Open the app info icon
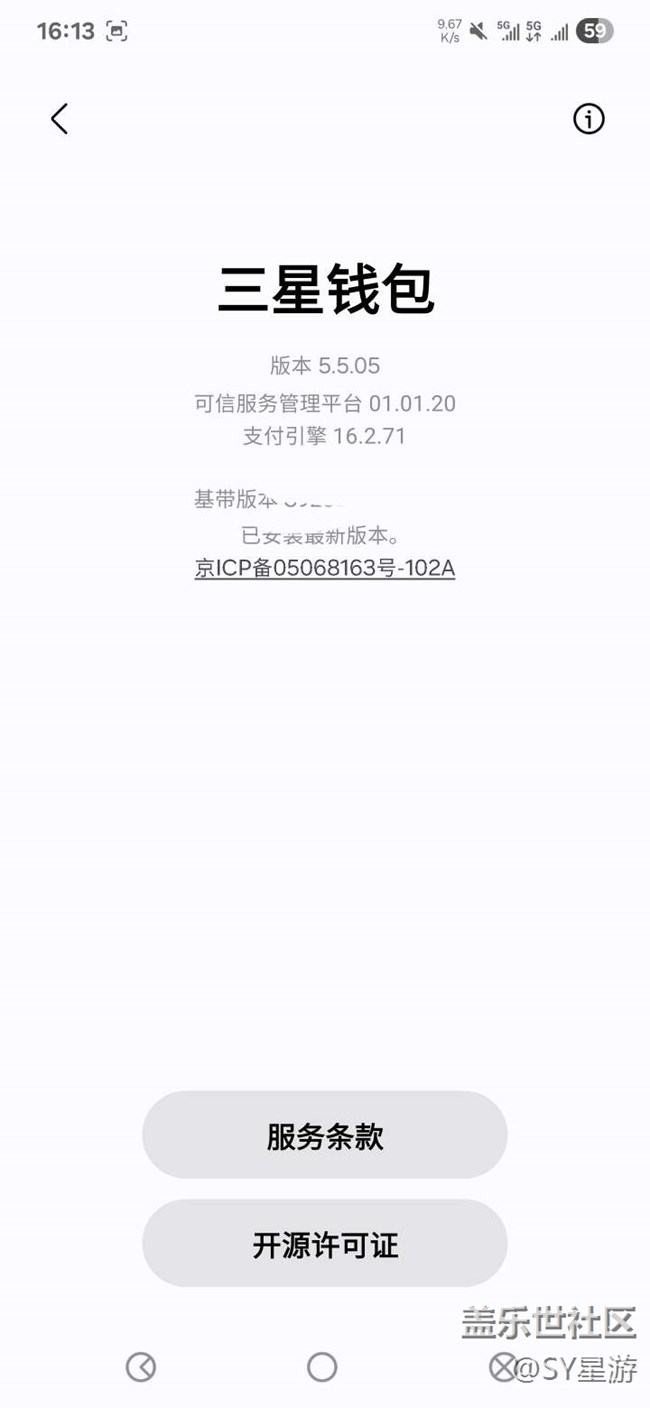 point(588,119)
